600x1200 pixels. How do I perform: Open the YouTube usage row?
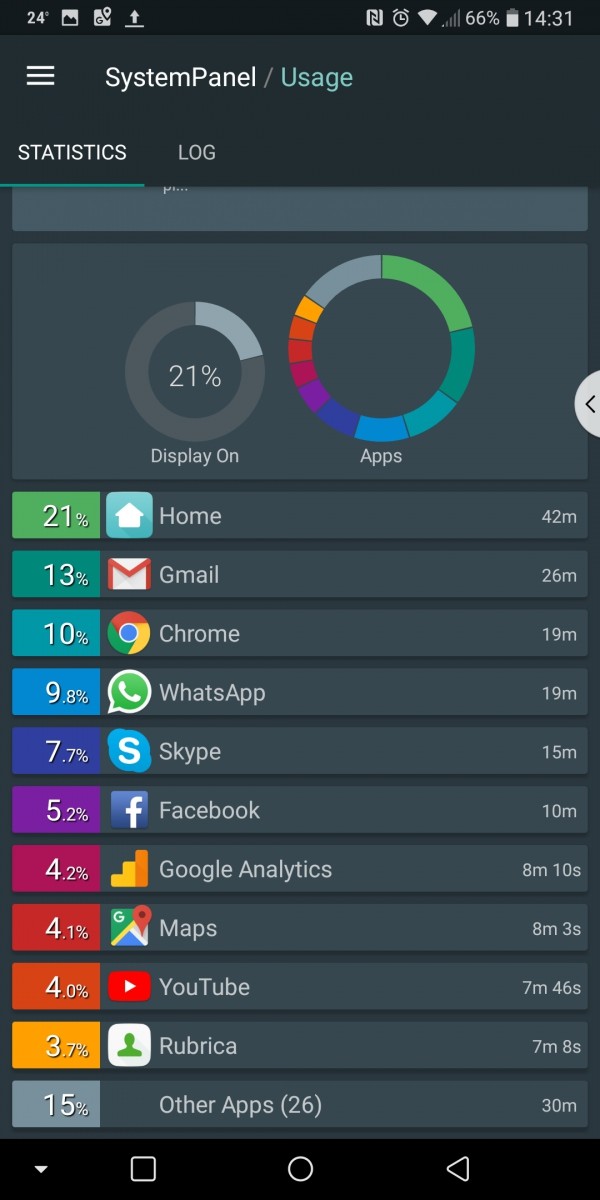300,988
